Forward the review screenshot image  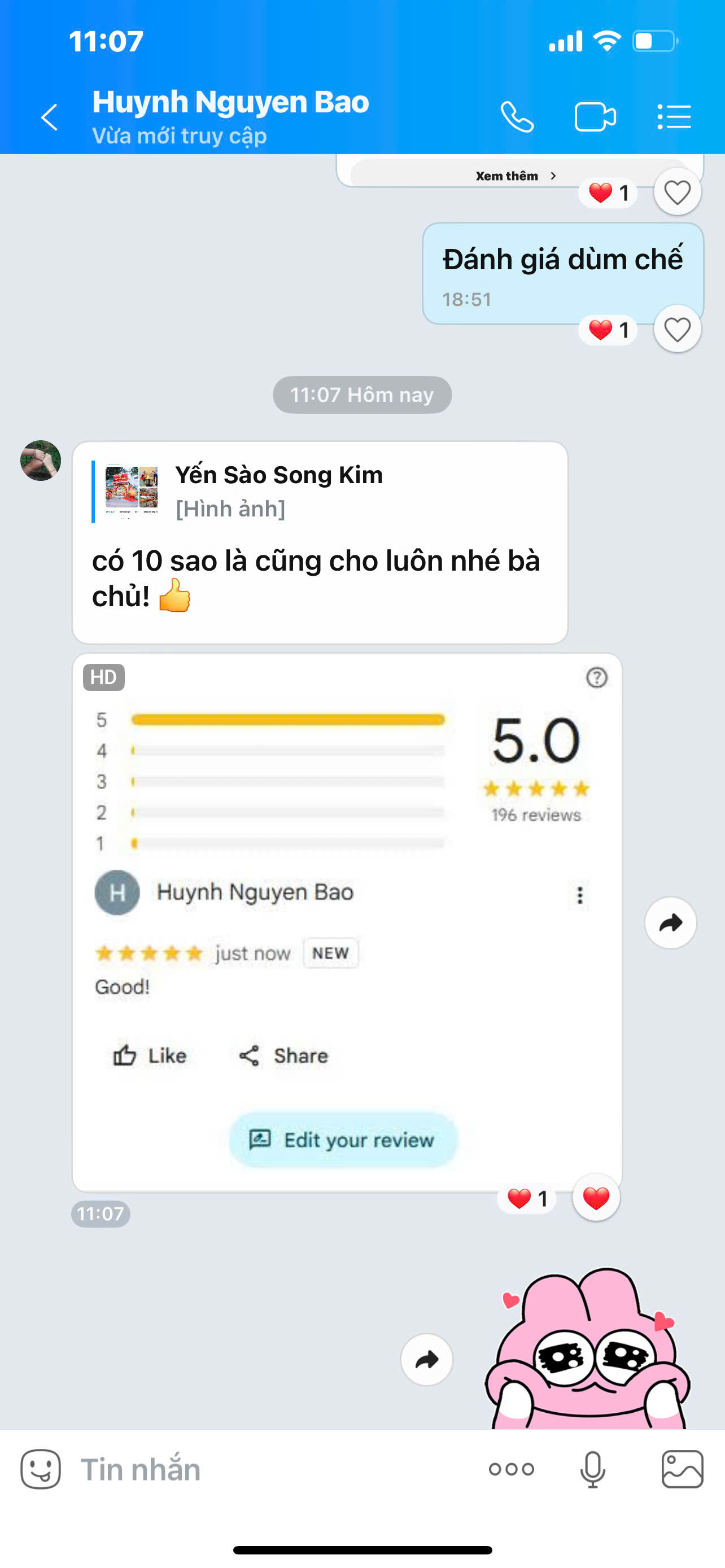click(x=670, y=923)
